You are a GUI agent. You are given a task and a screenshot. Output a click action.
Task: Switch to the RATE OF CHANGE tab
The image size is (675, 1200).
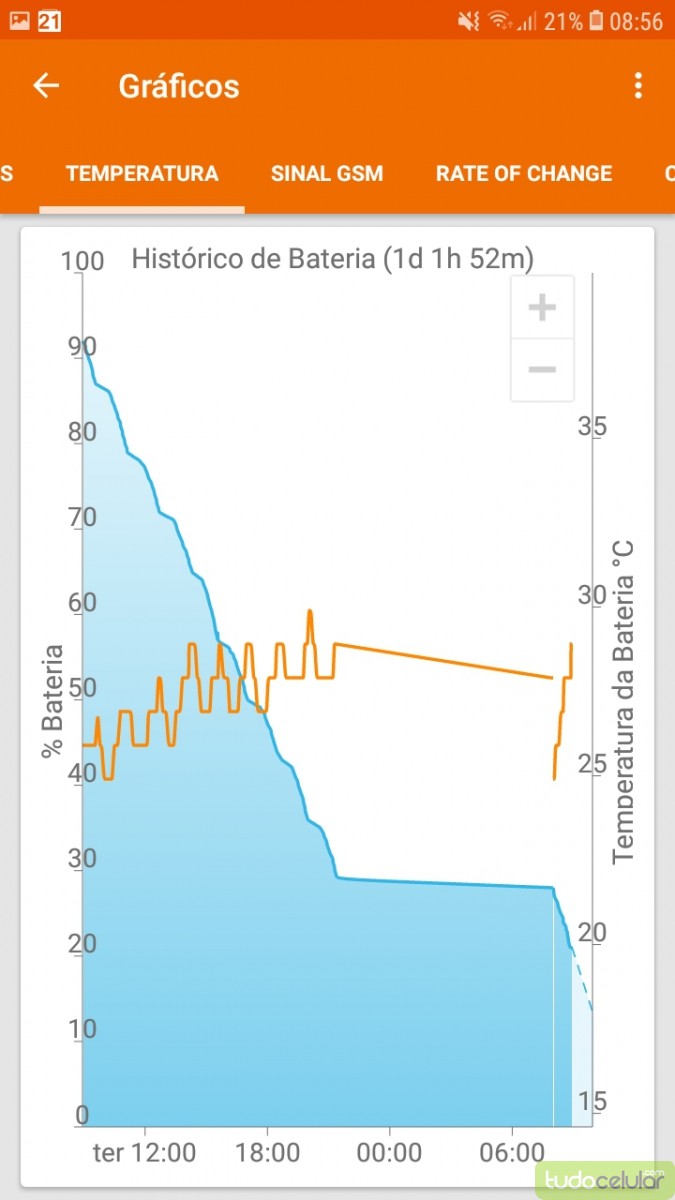(524, 173)
